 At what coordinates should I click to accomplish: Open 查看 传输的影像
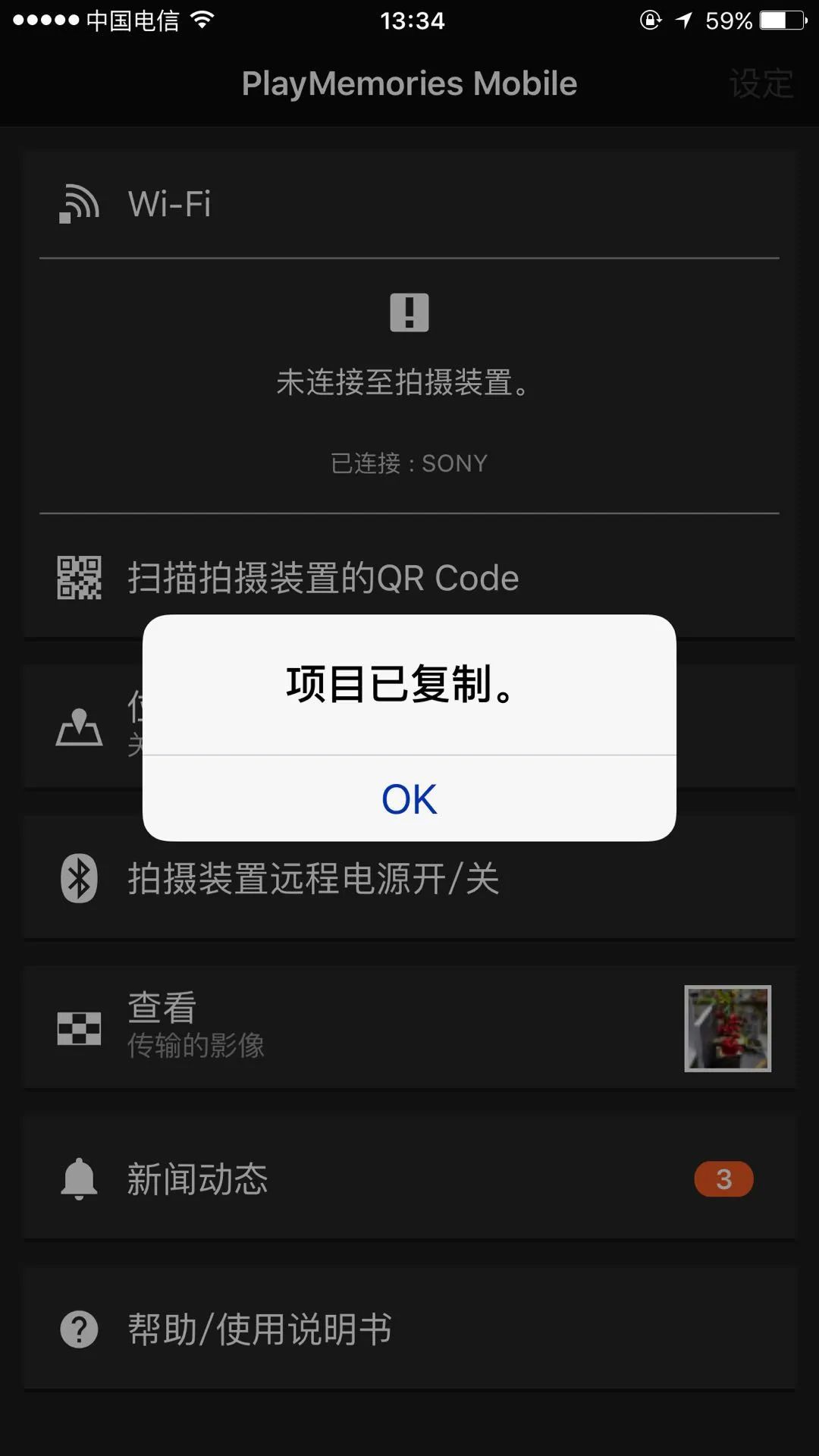coord(409,1028)
